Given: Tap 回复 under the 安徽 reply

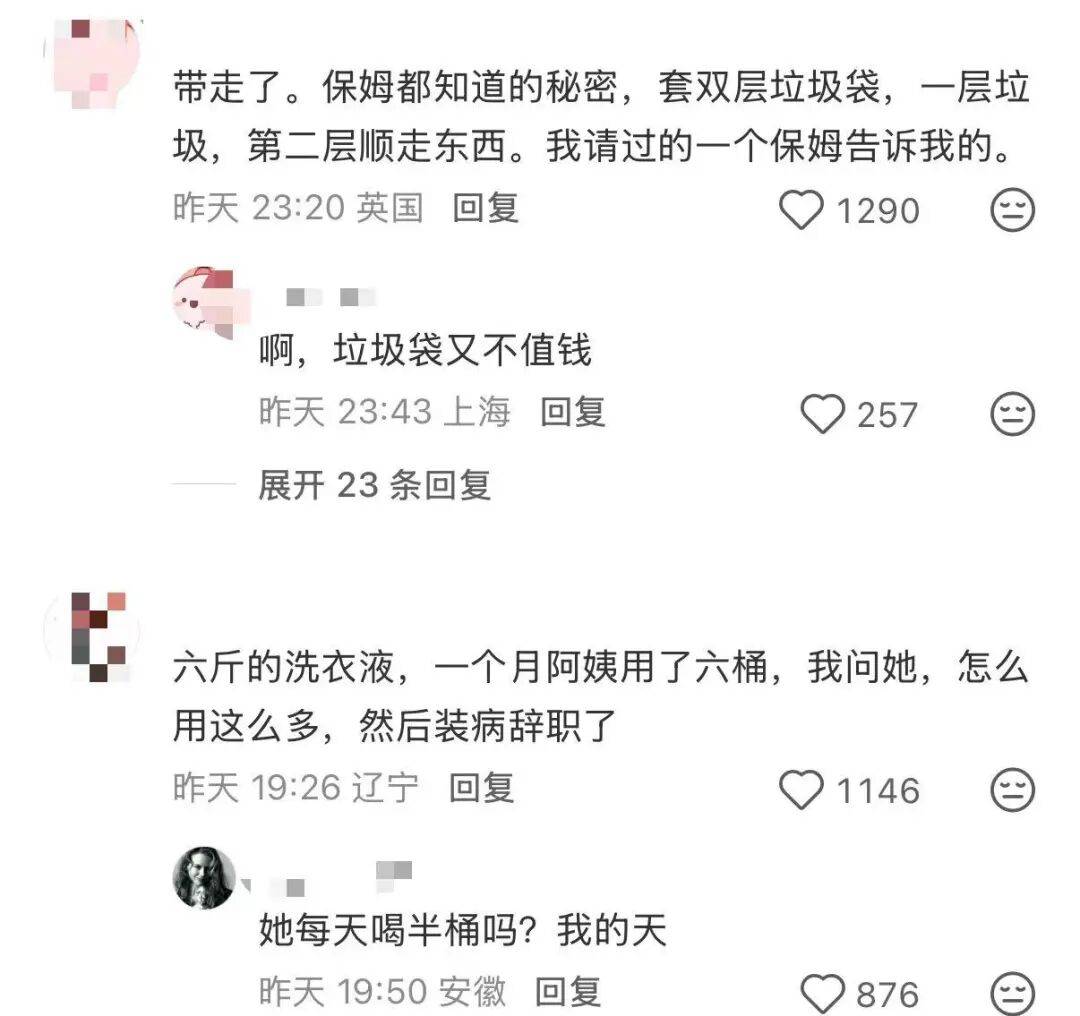Looking at the screenshot, I should tap(568, 992).
